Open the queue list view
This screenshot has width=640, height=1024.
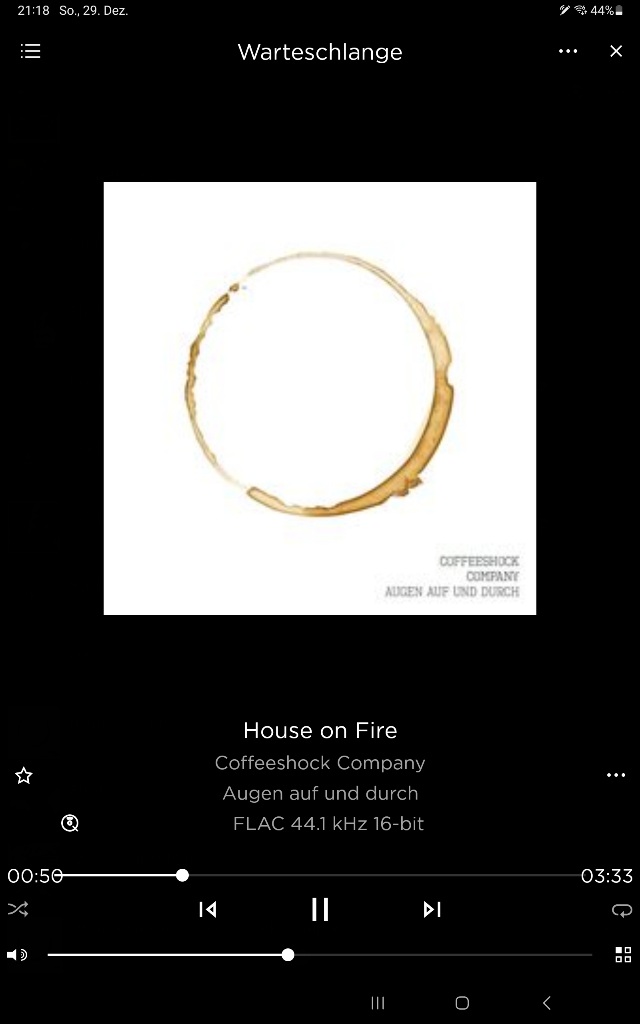point(31,51)
